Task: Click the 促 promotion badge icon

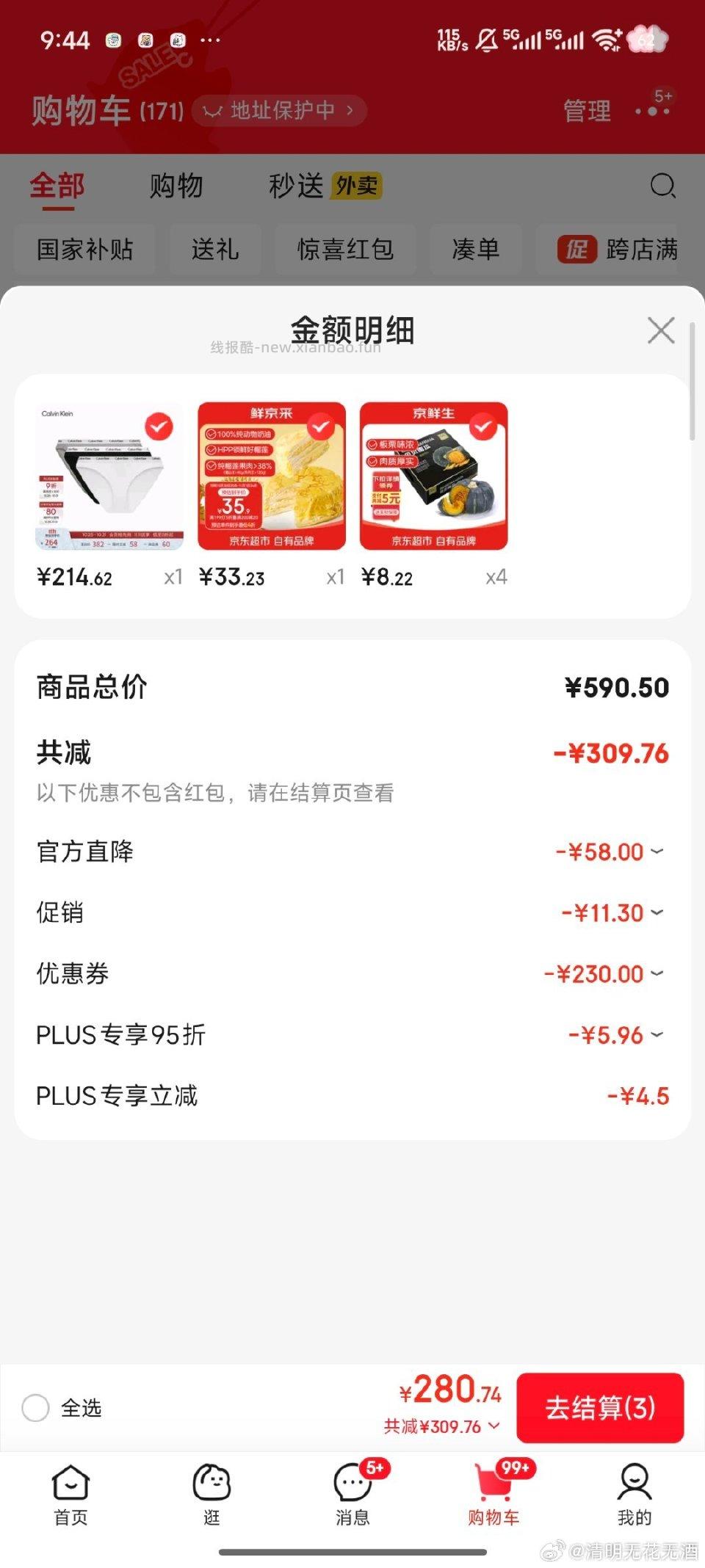Action: pyautogui.click(x=577, y=250)
